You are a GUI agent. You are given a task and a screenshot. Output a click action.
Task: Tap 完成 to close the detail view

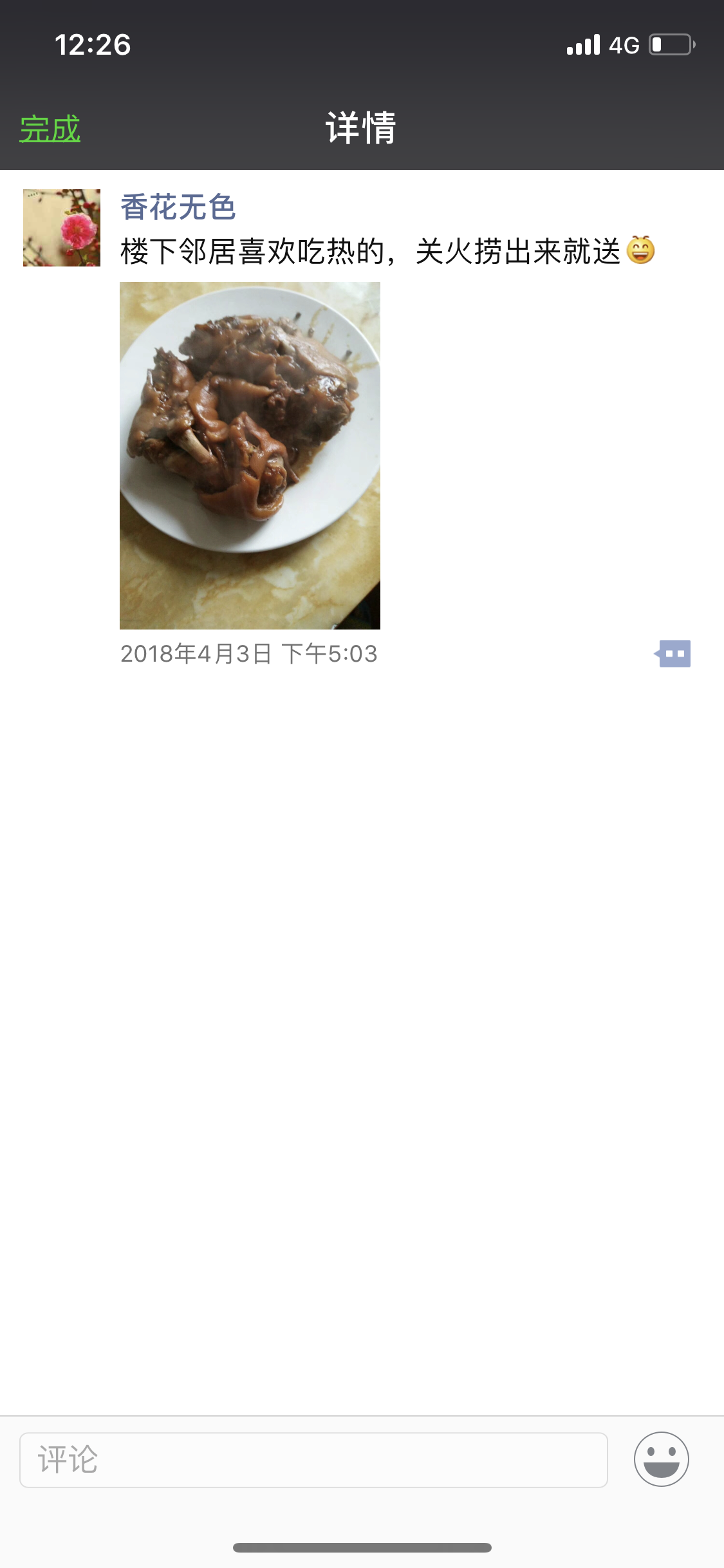(50, 129)
